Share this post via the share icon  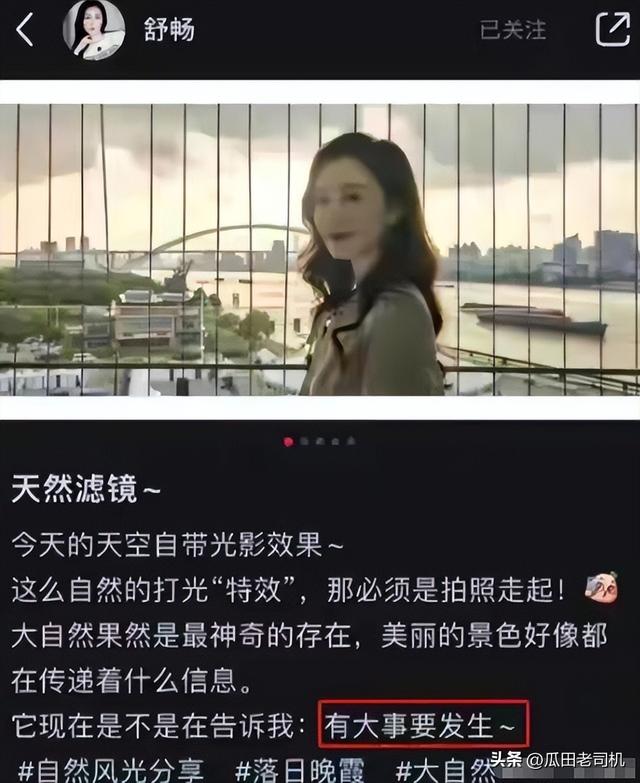pyautogui.click(x=613, y=30)
